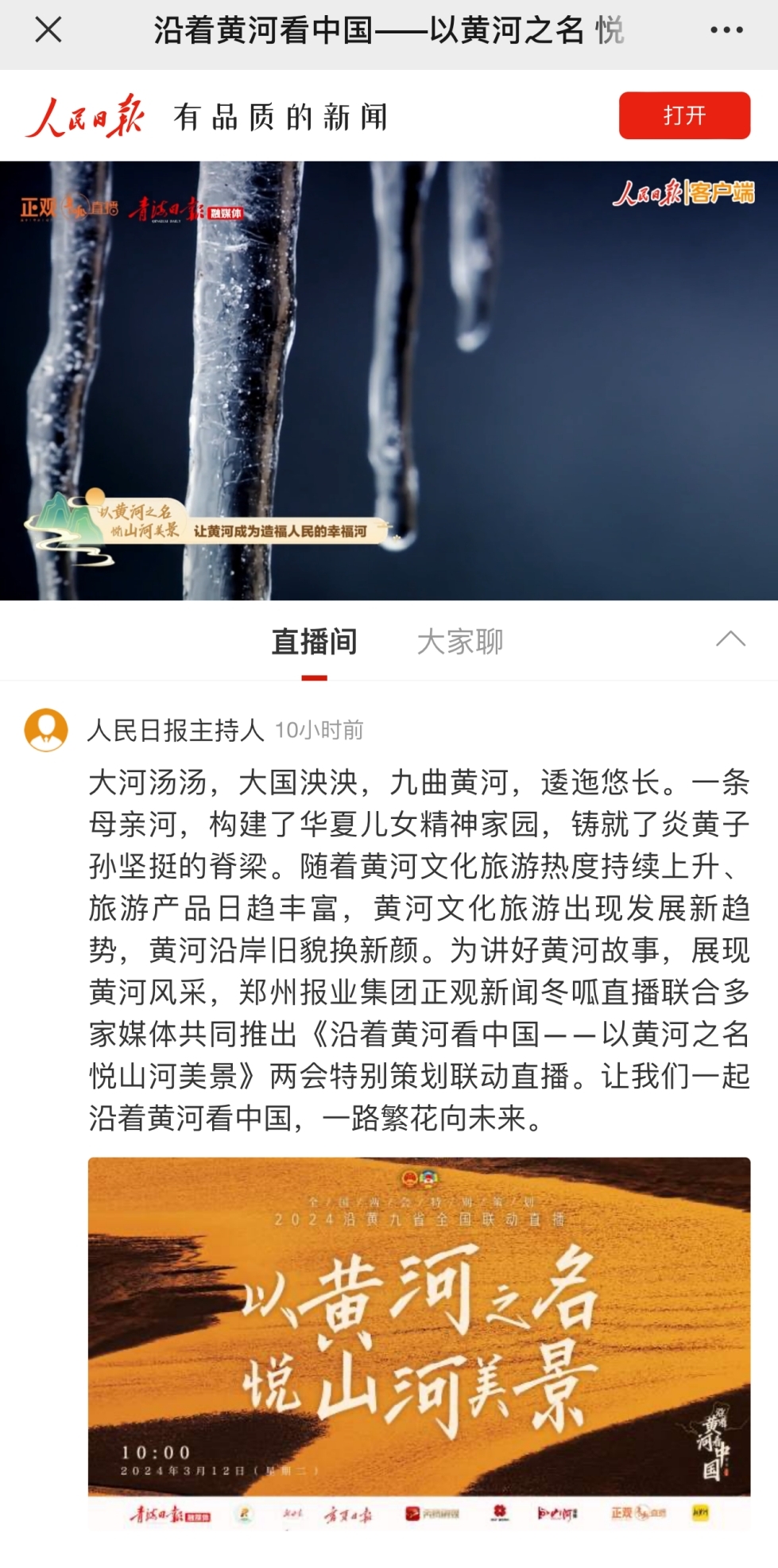The height and width of the screenshot is (1568, 778).
Task: Collapse the video using the up chevron
Action: coord(730,639)
